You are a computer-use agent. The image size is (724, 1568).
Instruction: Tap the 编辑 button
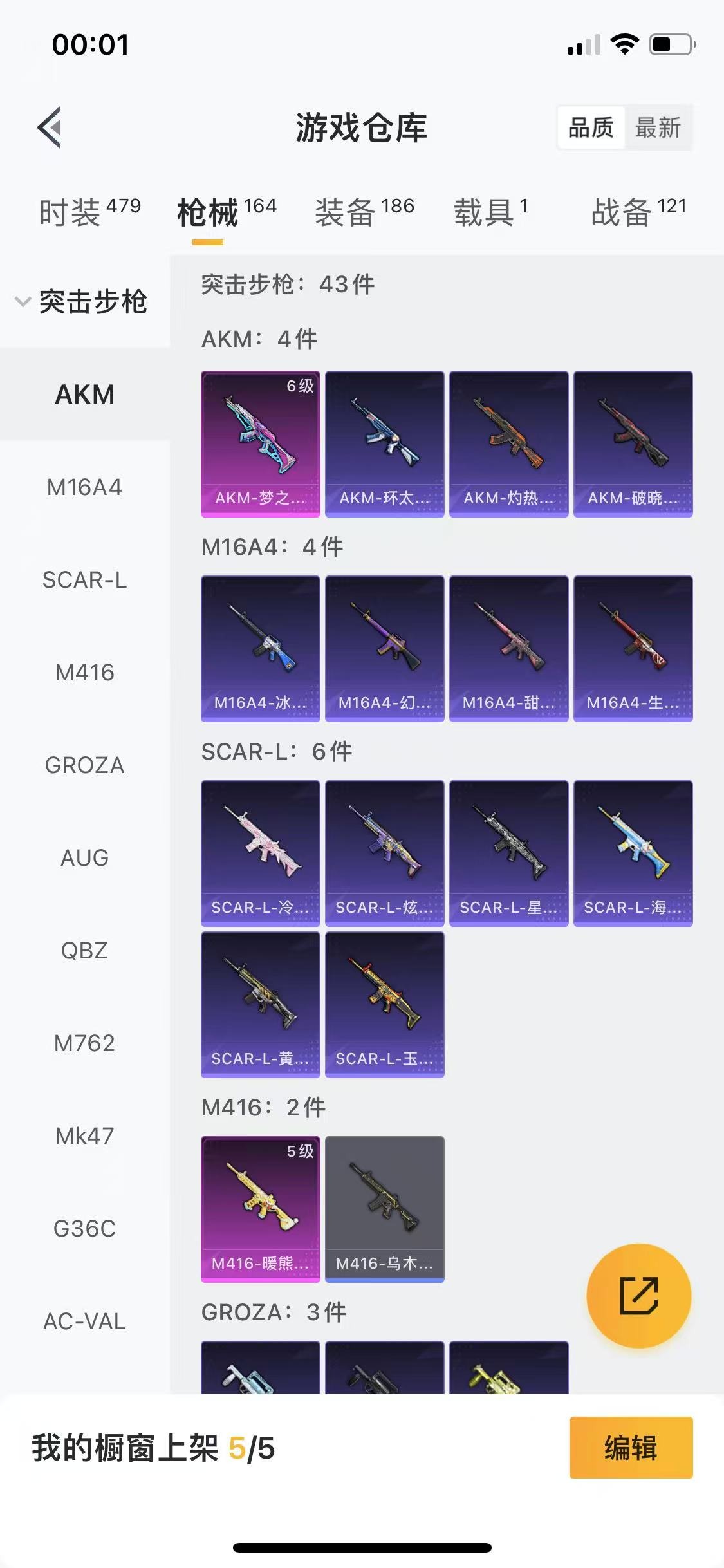pyautogui.click(x=631, y=1448)
